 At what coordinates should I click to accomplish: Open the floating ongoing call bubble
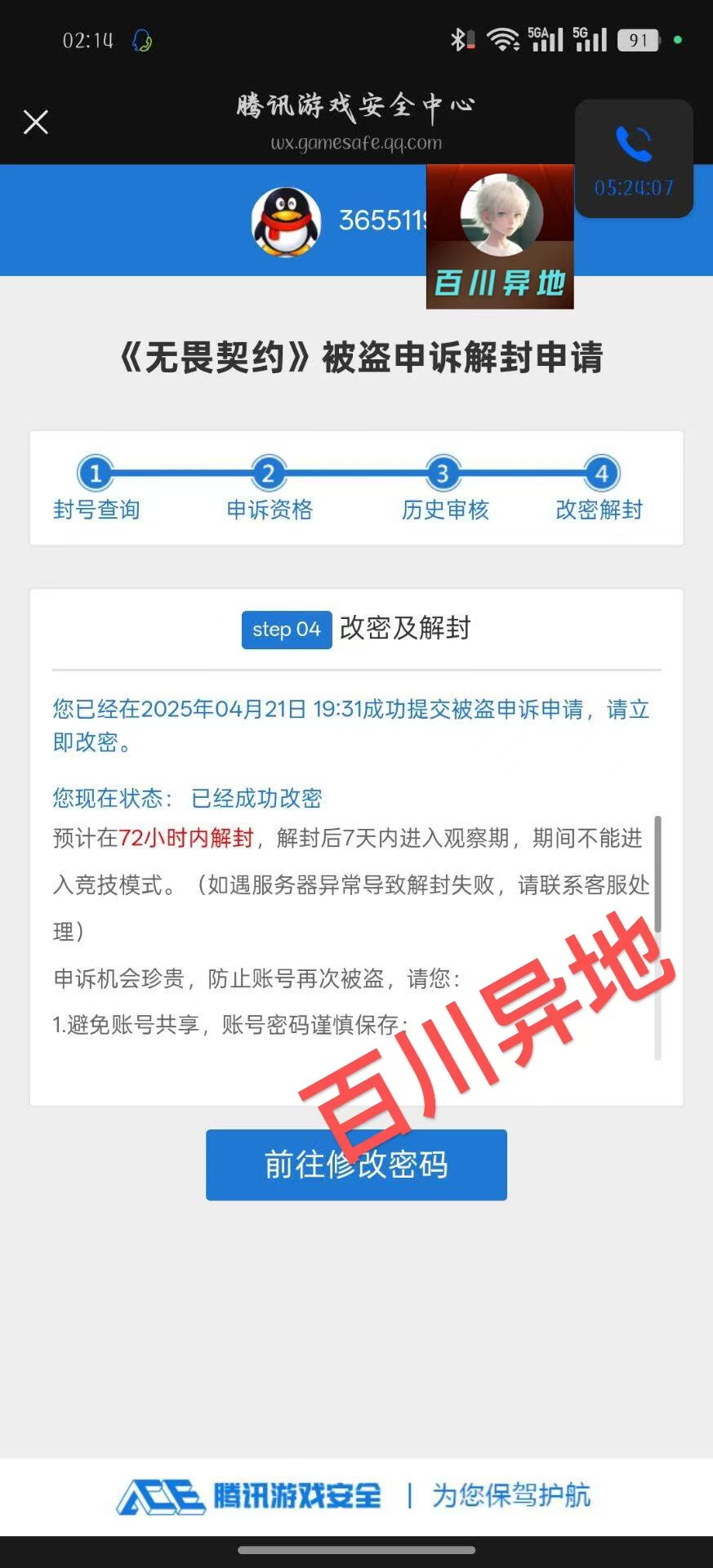point(634,159)
